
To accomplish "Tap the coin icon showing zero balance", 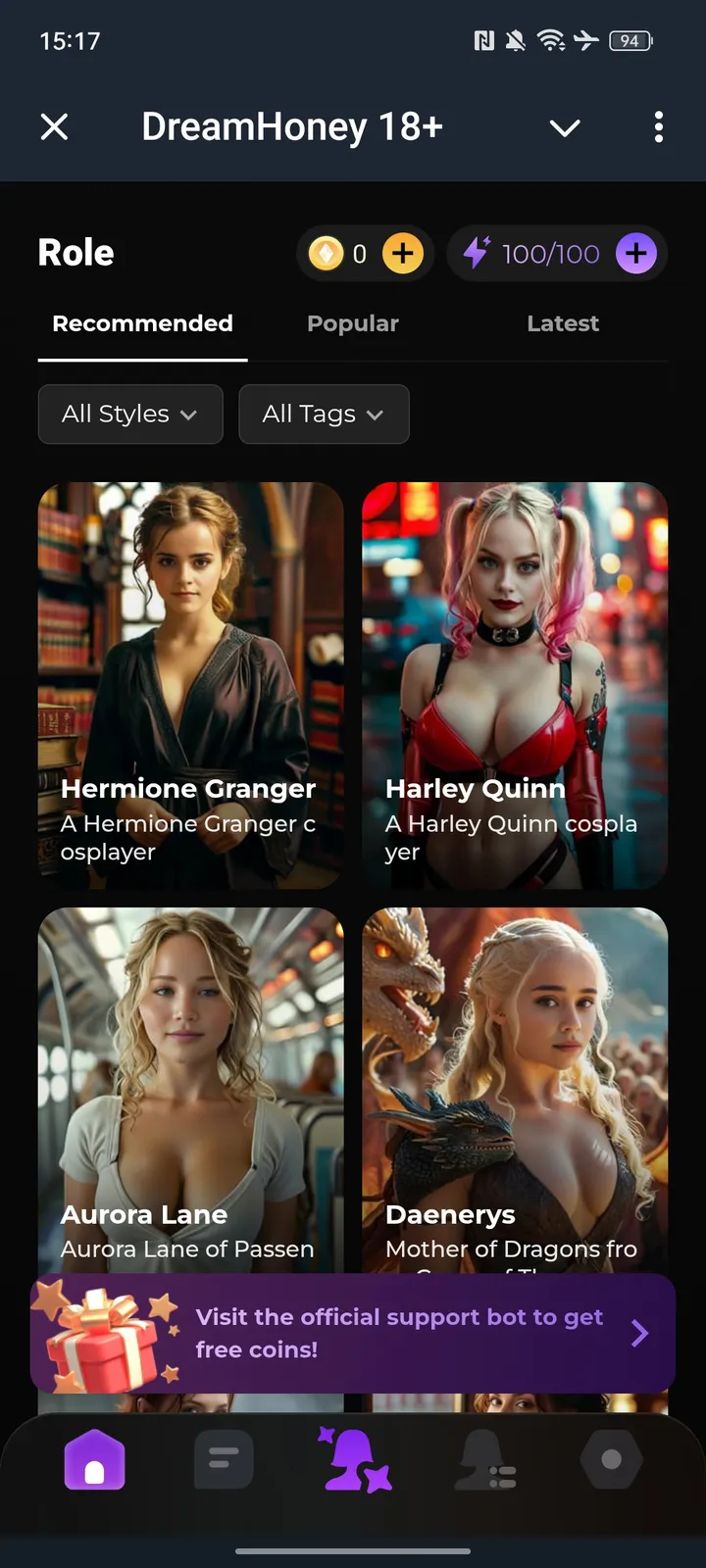I will click(328, 253).
